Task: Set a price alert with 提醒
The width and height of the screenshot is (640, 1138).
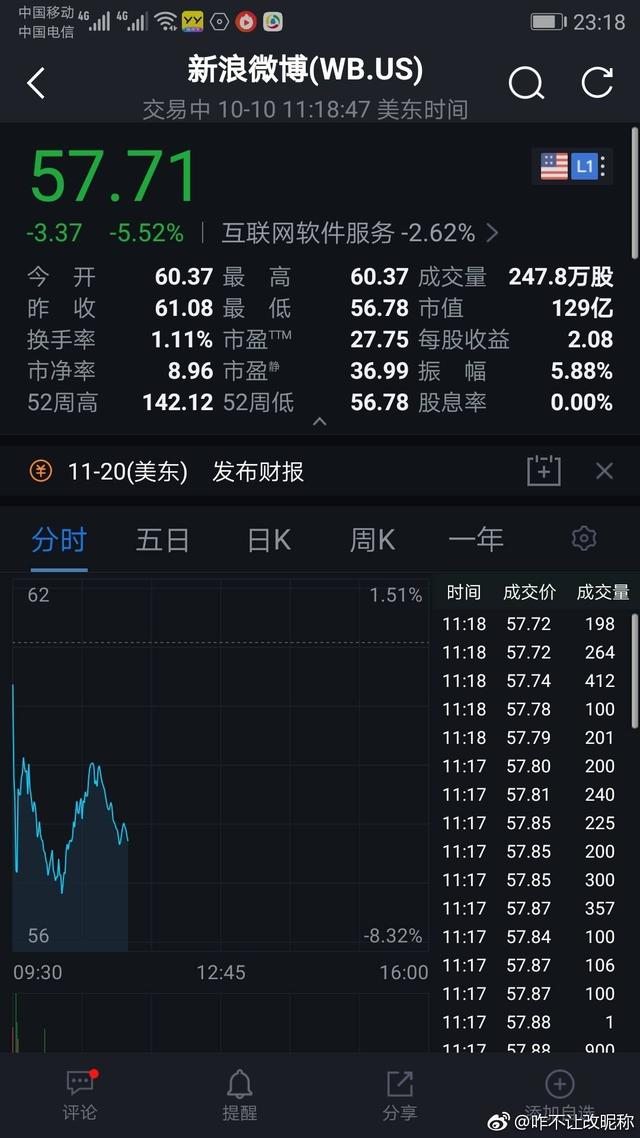Action: 240,1094
